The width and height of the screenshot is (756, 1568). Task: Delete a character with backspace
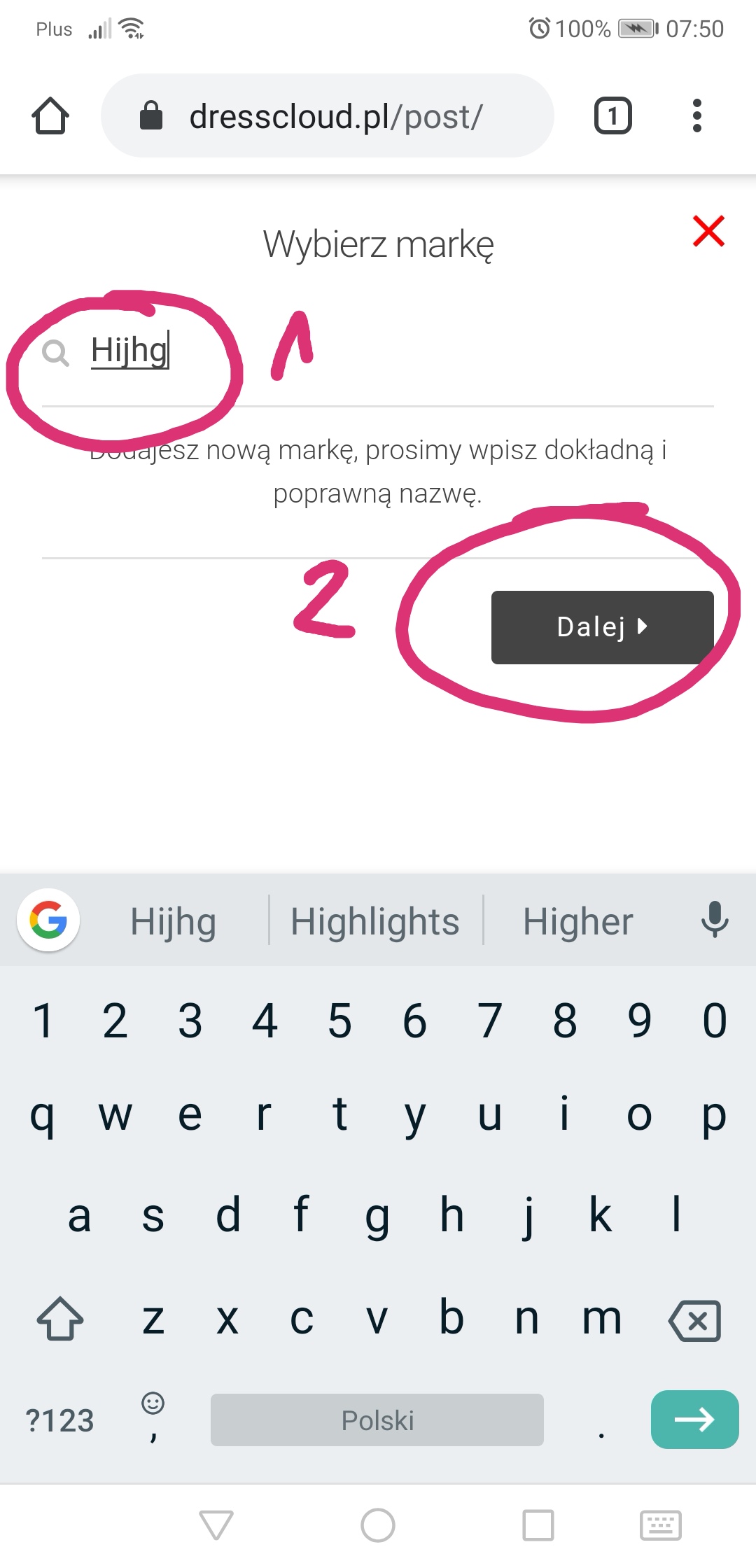pyautogui.click(x=694, y=1321)
